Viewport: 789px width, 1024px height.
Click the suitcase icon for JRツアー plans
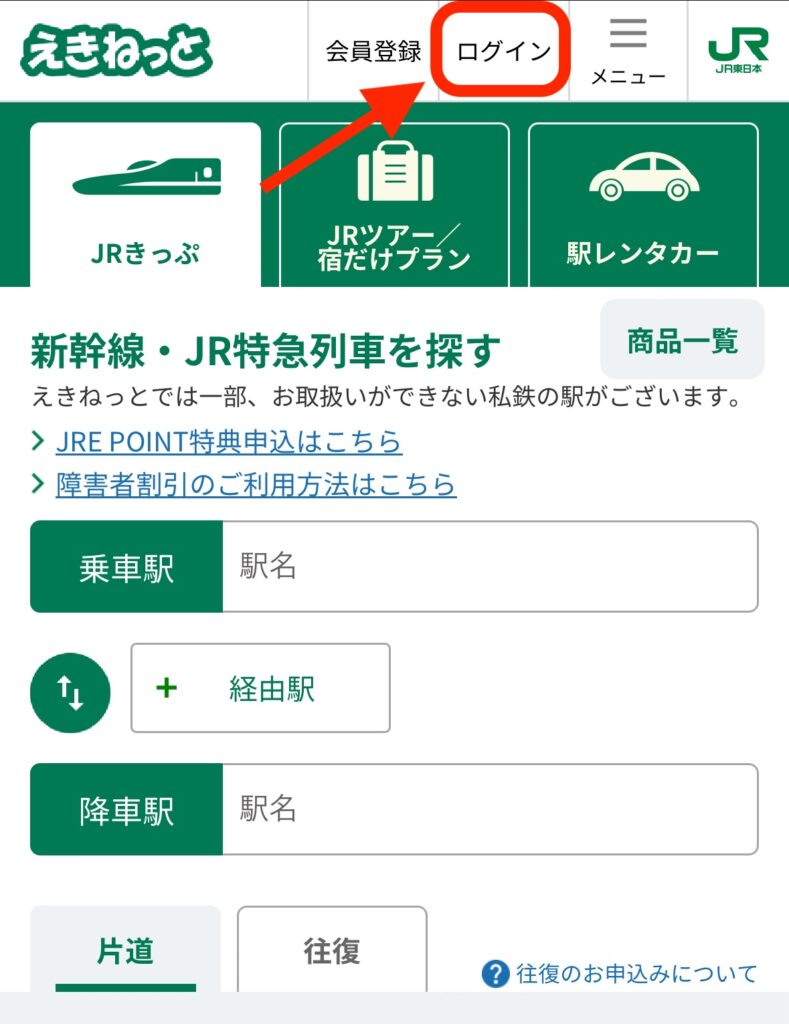(x=394, y=172)
